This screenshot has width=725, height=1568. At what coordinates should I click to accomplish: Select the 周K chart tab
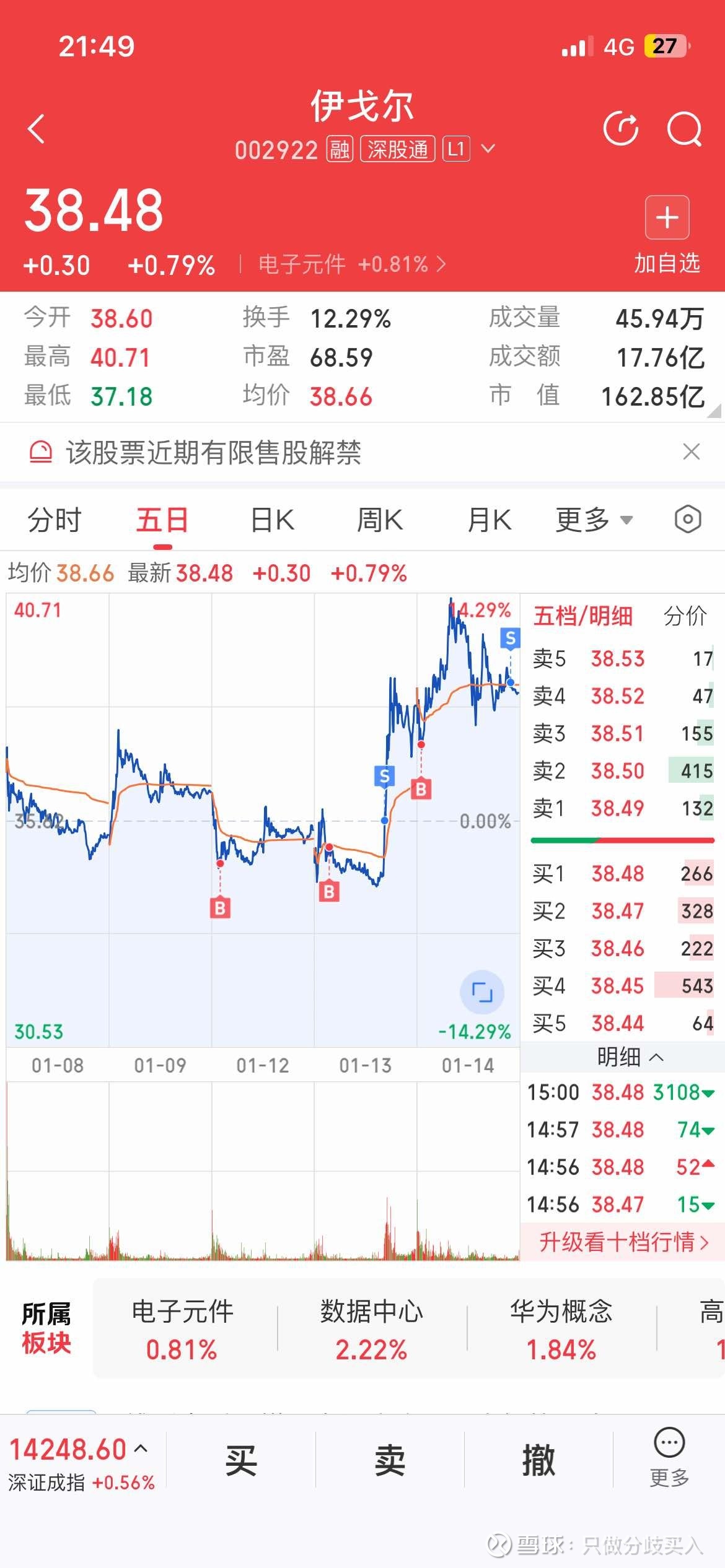380,520
